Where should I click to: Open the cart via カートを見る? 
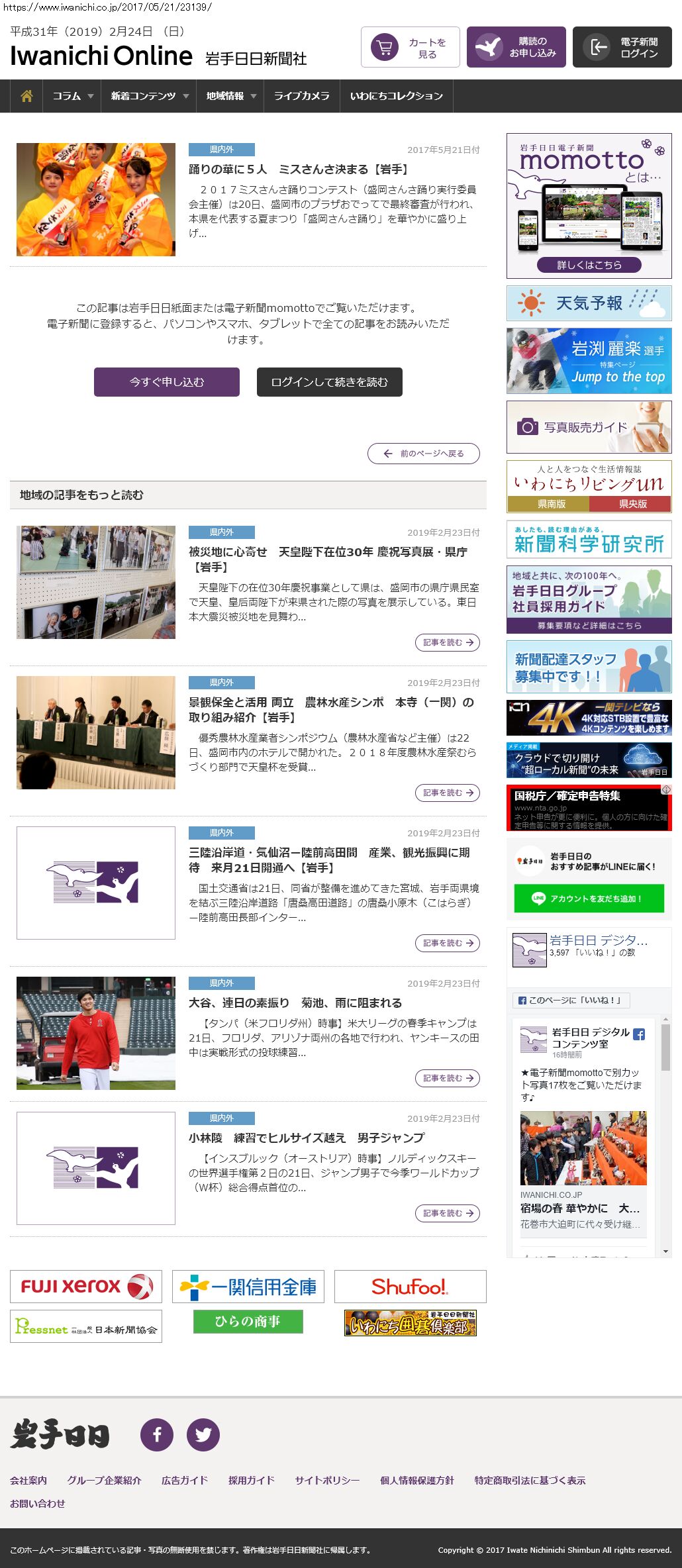pos(410,47)
